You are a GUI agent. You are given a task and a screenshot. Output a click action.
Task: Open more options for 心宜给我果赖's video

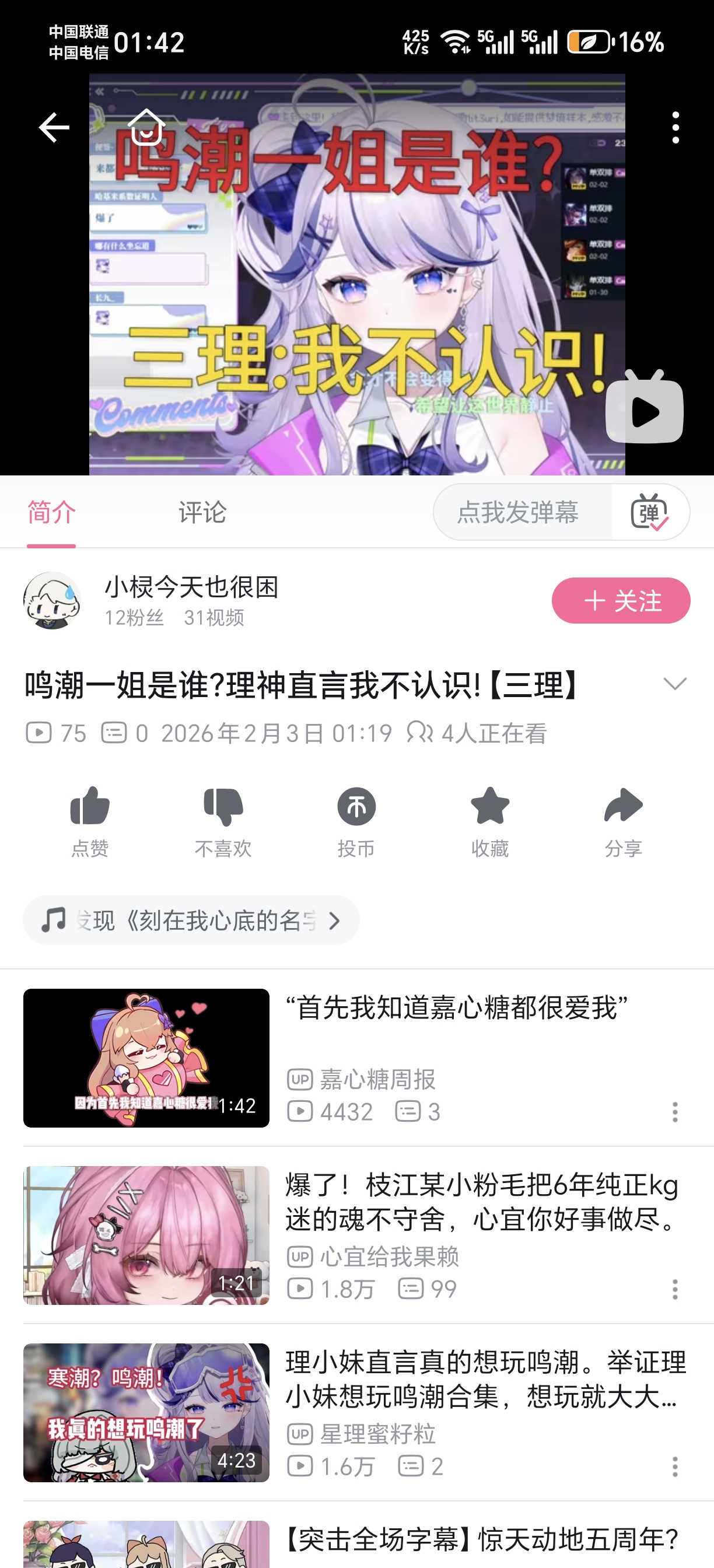coord(674,1289)
